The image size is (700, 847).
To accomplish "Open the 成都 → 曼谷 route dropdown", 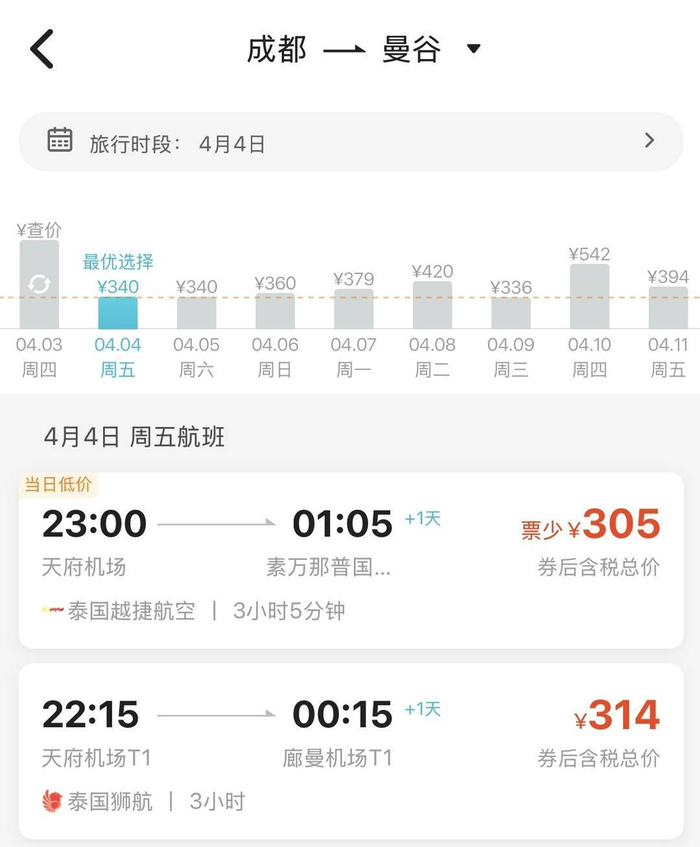I will pyautogui.click(x=364, y=49).
